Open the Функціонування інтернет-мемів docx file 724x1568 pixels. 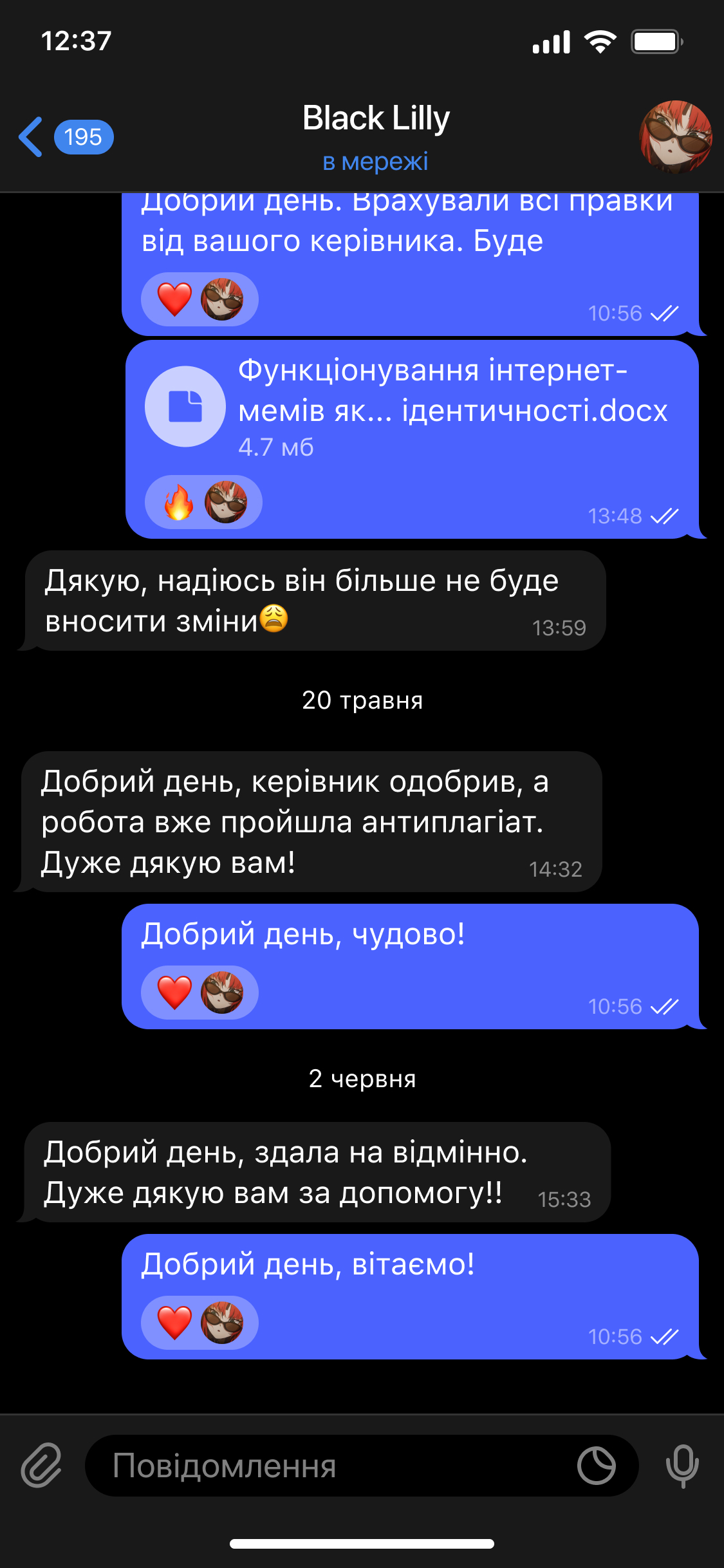(185, 407)
